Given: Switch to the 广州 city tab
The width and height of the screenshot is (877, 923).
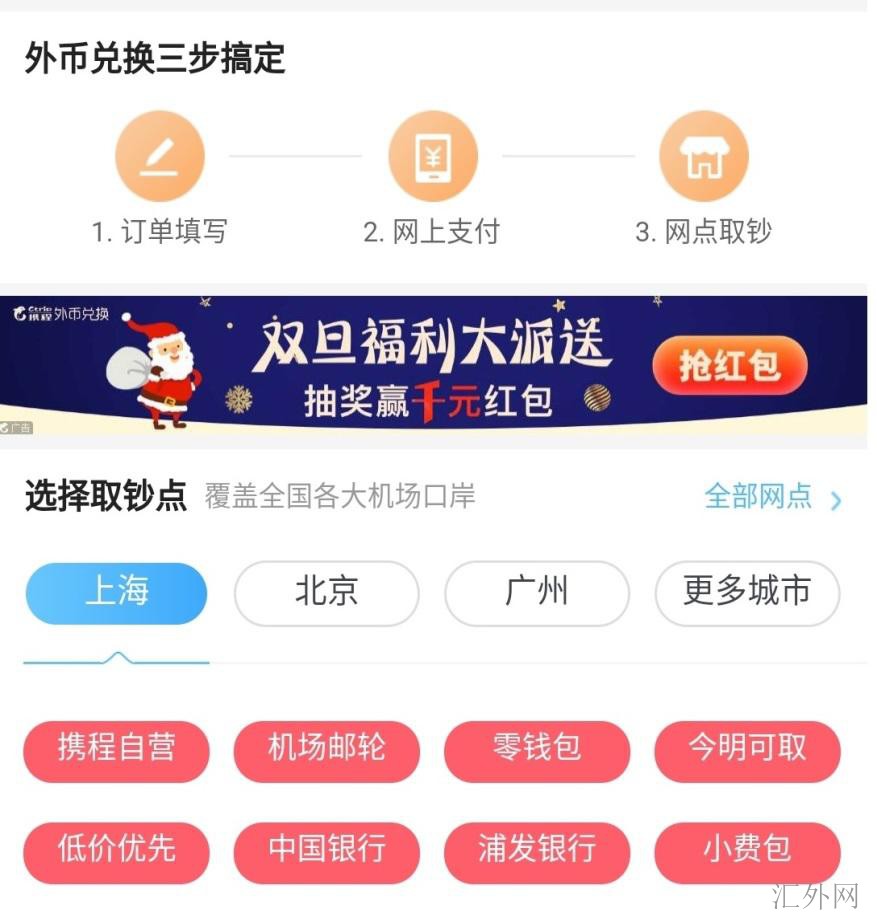Looking at the screenshot, I should click(x=537, y=593).
